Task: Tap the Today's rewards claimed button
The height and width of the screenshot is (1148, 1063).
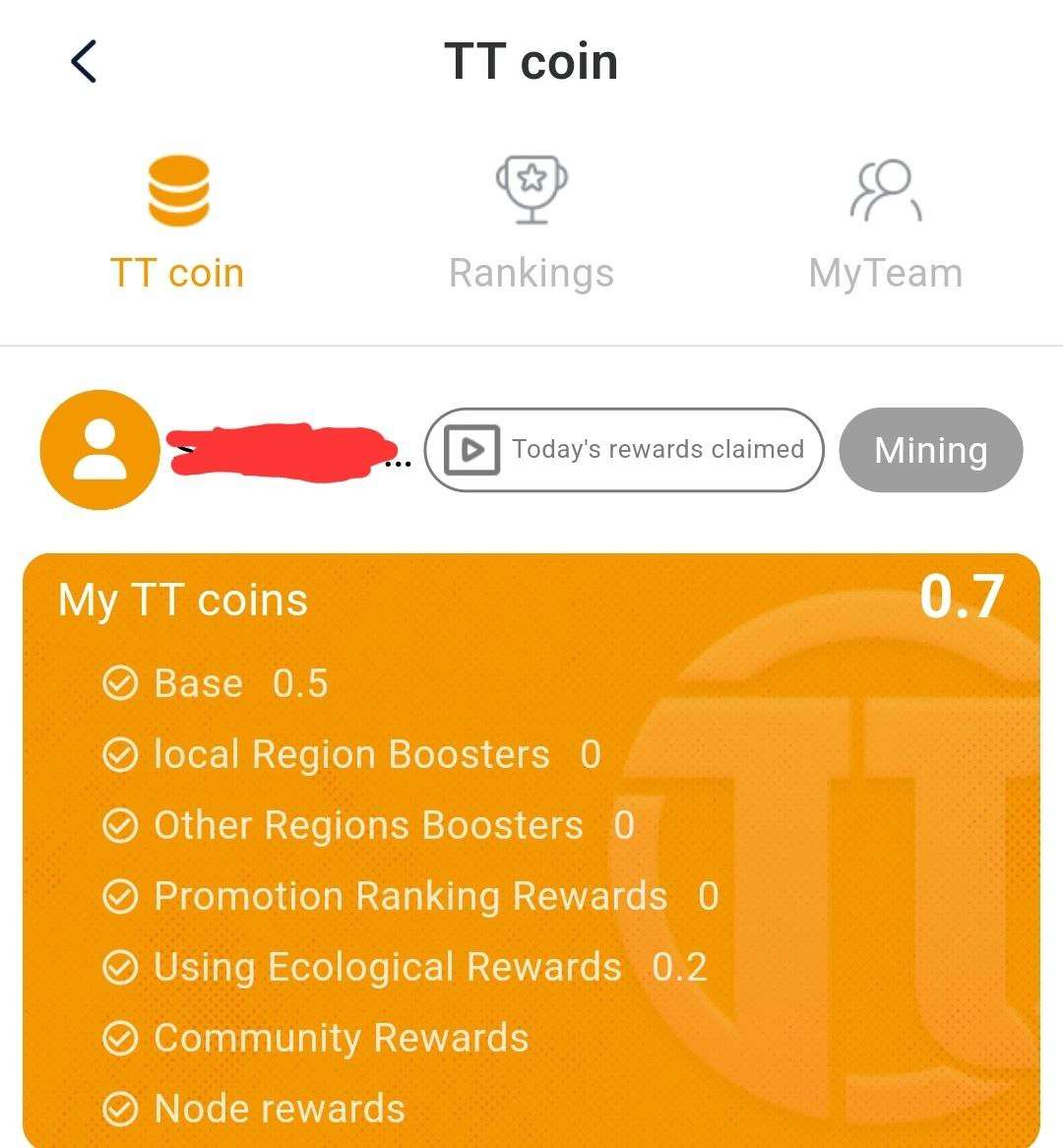Action: click(624, 450)
